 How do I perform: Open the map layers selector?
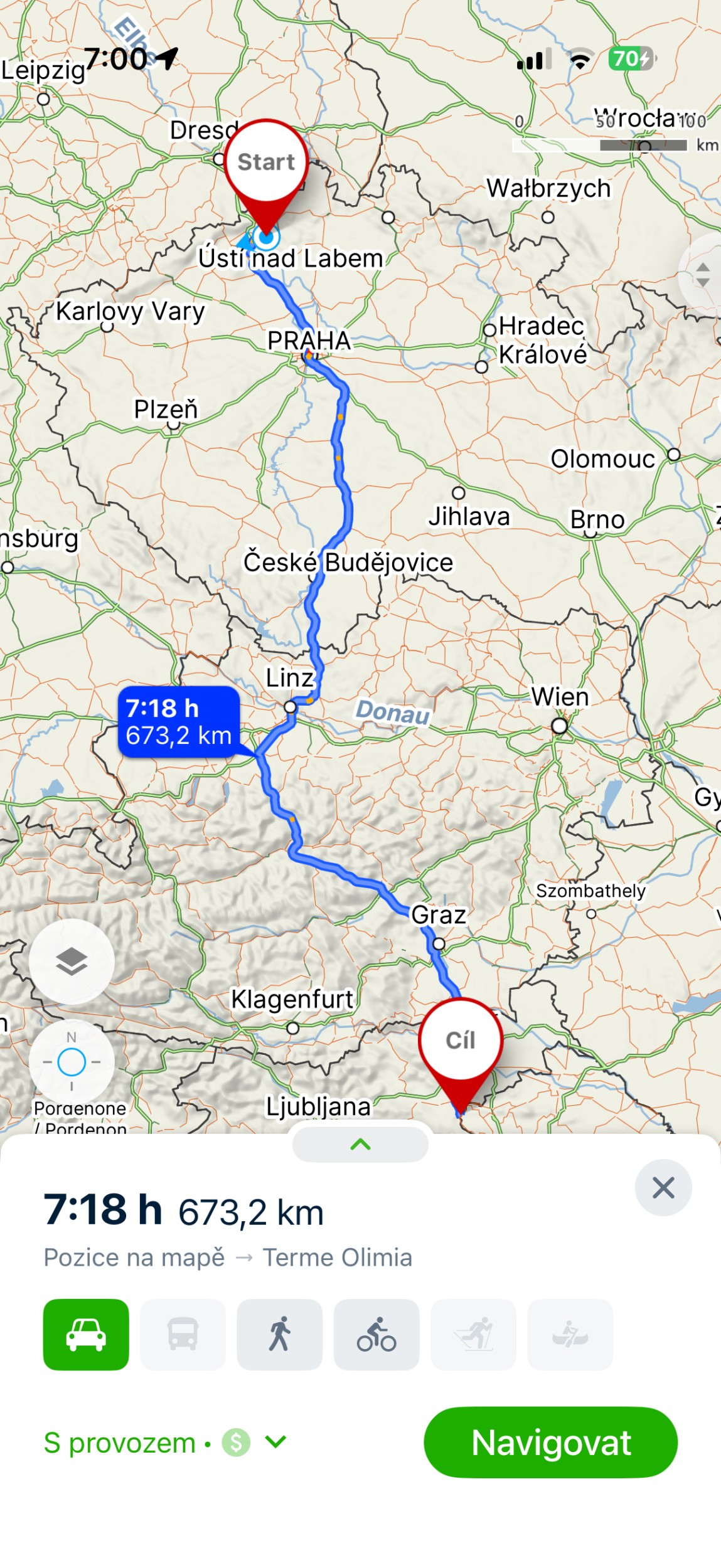tap(72, 961)
